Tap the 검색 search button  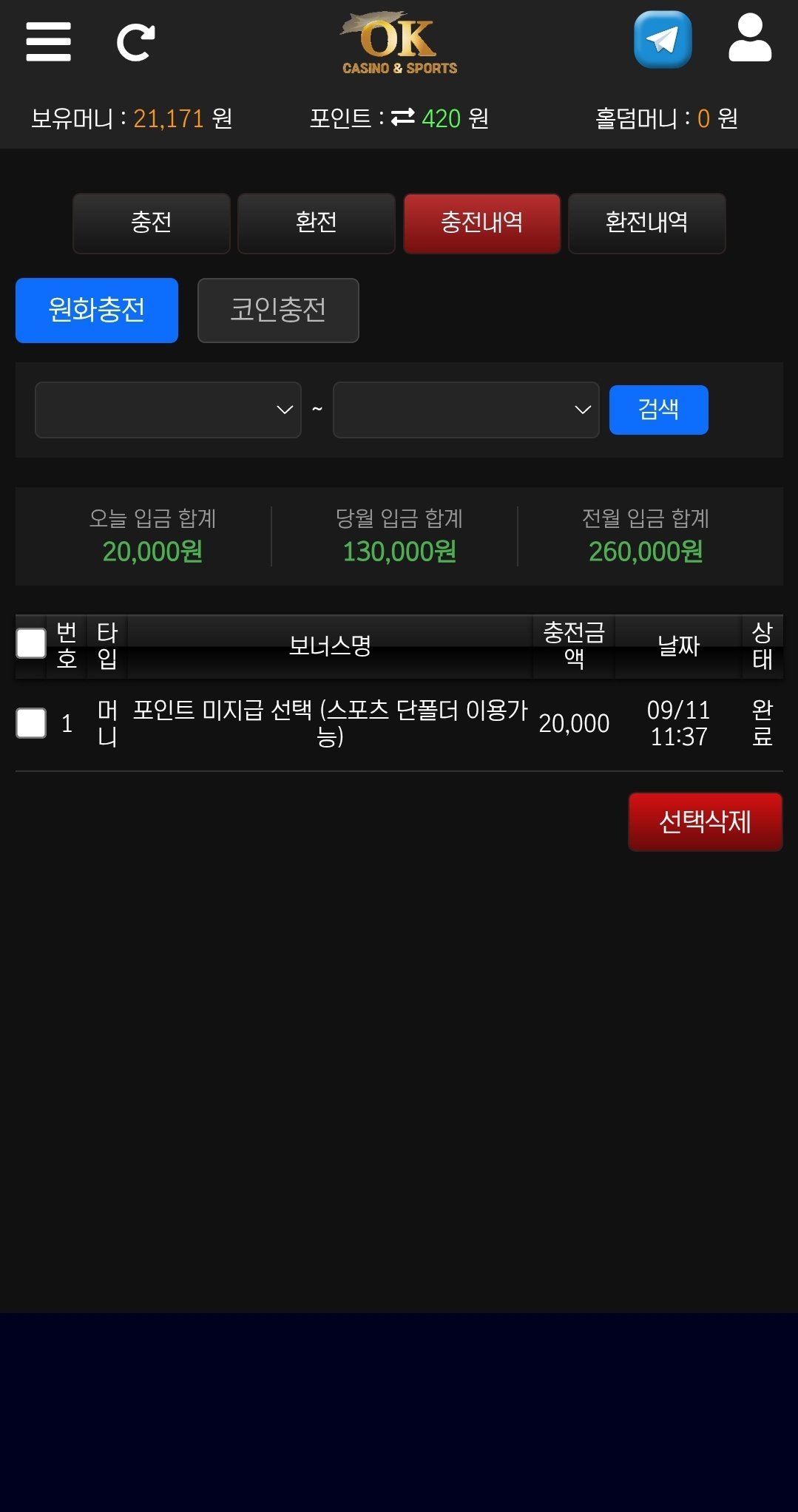(x=658, y=410)
